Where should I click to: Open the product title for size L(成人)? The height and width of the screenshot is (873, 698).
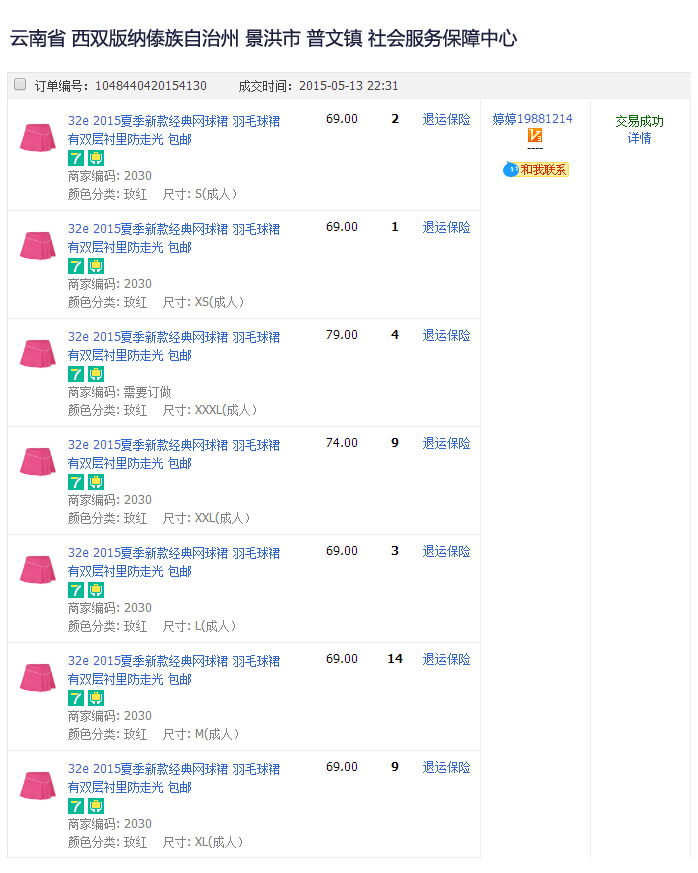(x=174, y=553)
